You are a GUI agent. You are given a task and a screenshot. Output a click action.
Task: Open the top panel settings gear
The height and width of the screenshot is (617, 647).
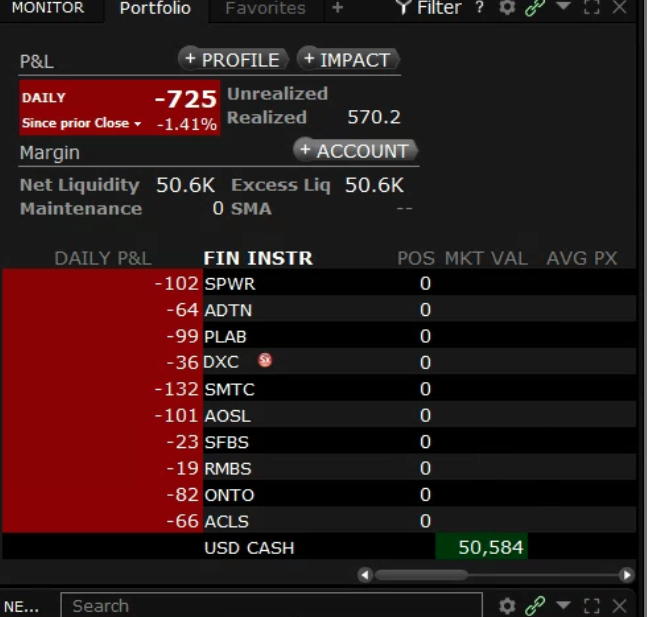point(507,9)
